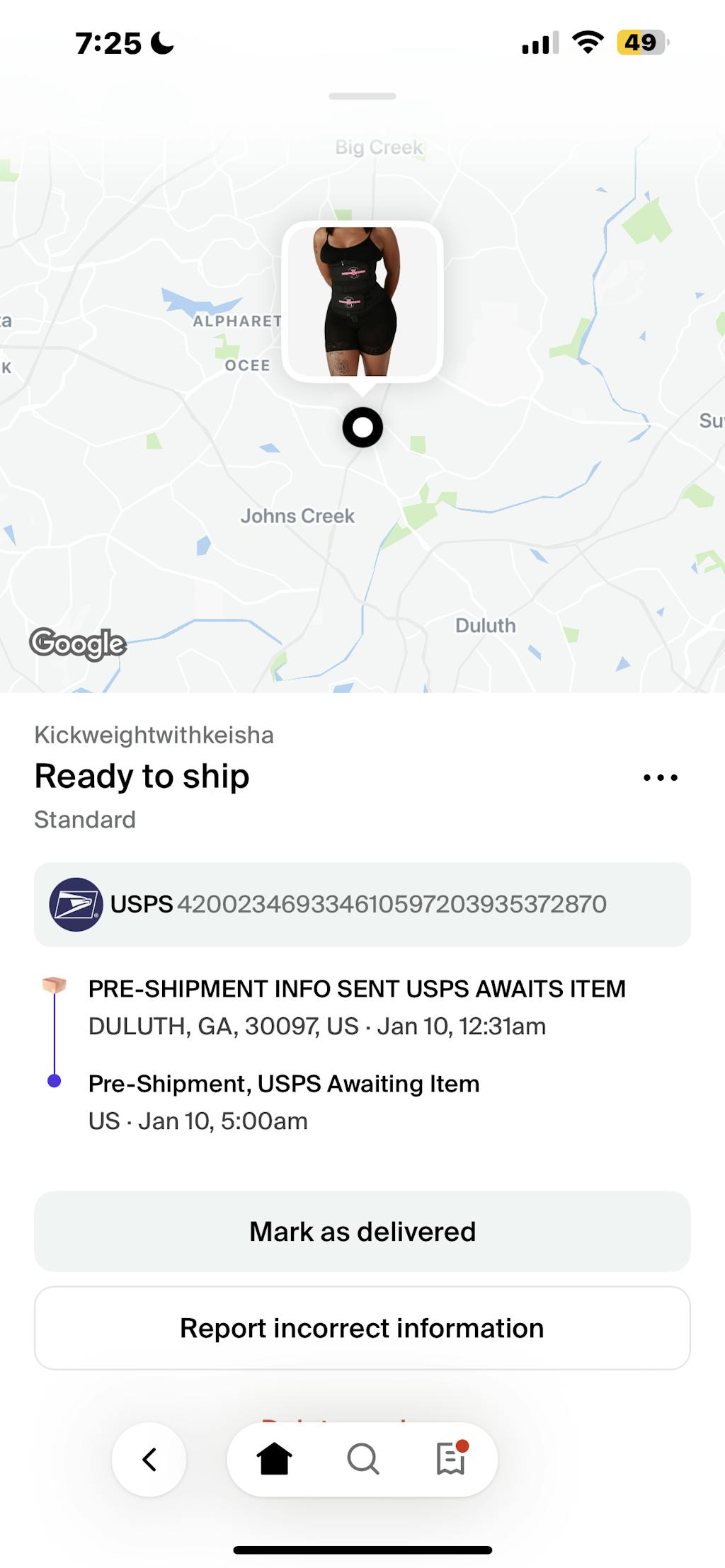Viewport: 725px width, 1568px height.
Task: Open the Search tab
Action: [363, 1459]
